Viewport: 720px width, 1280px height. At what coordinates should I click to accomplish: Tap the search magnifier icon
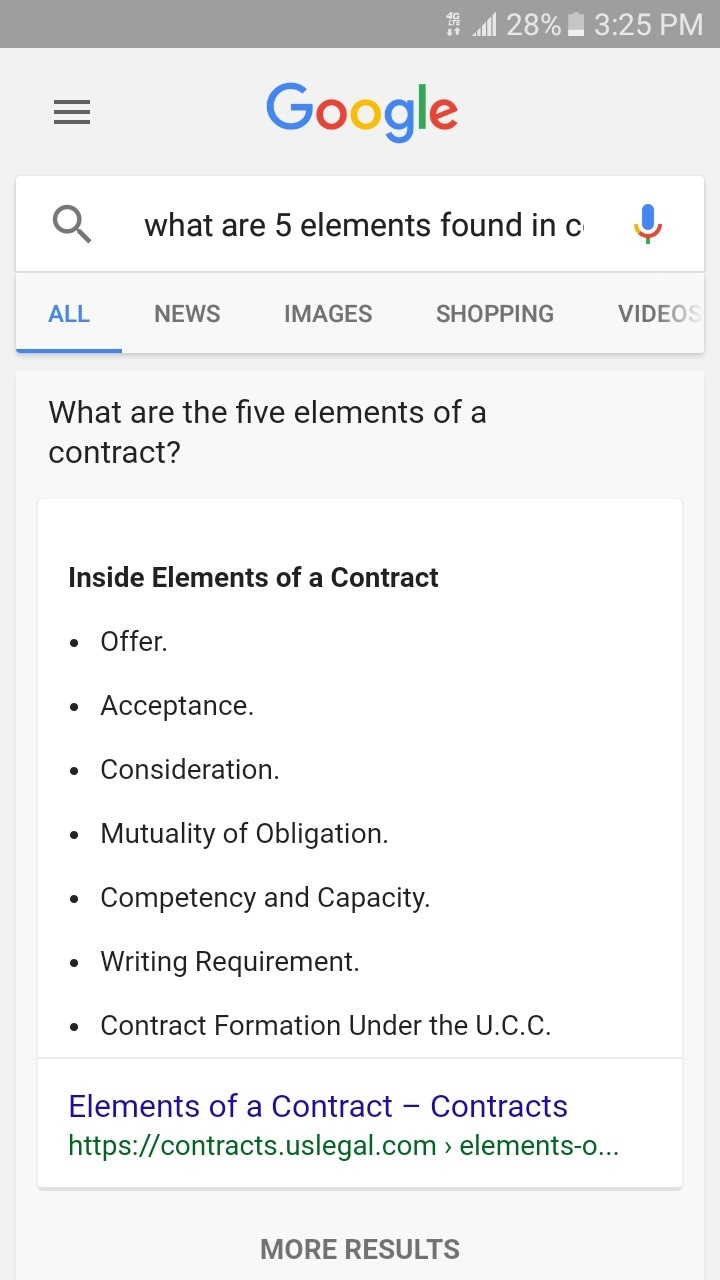click(72, 225)
